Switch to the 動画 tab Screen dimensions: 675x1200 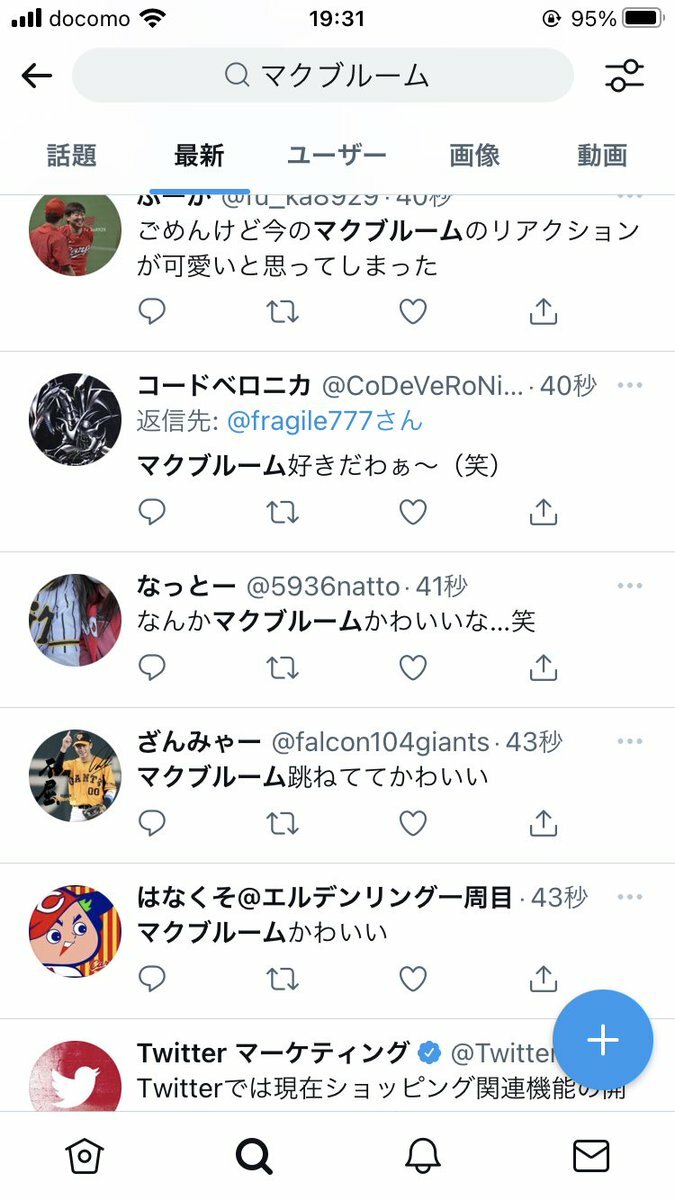[602, 155]
